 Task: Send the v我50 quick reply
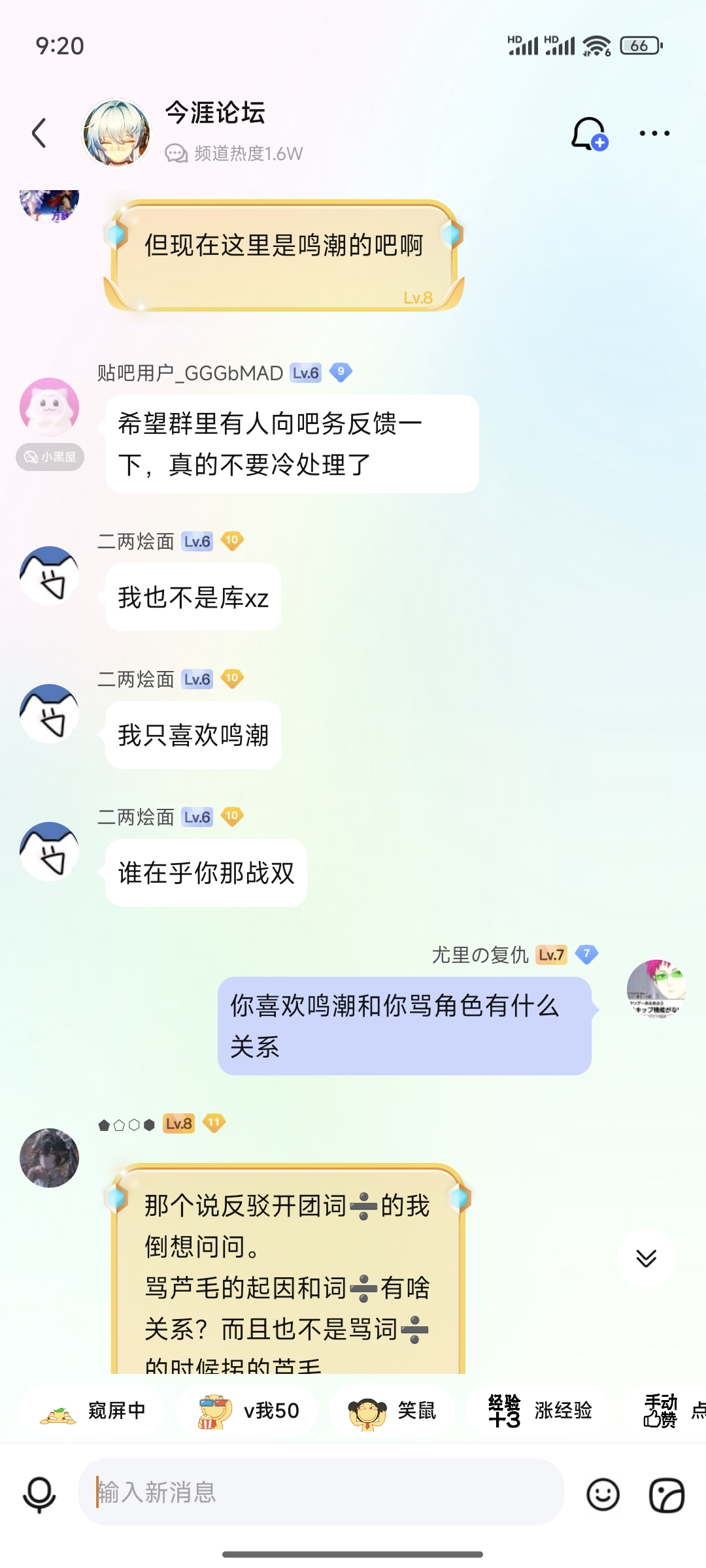248,1411
